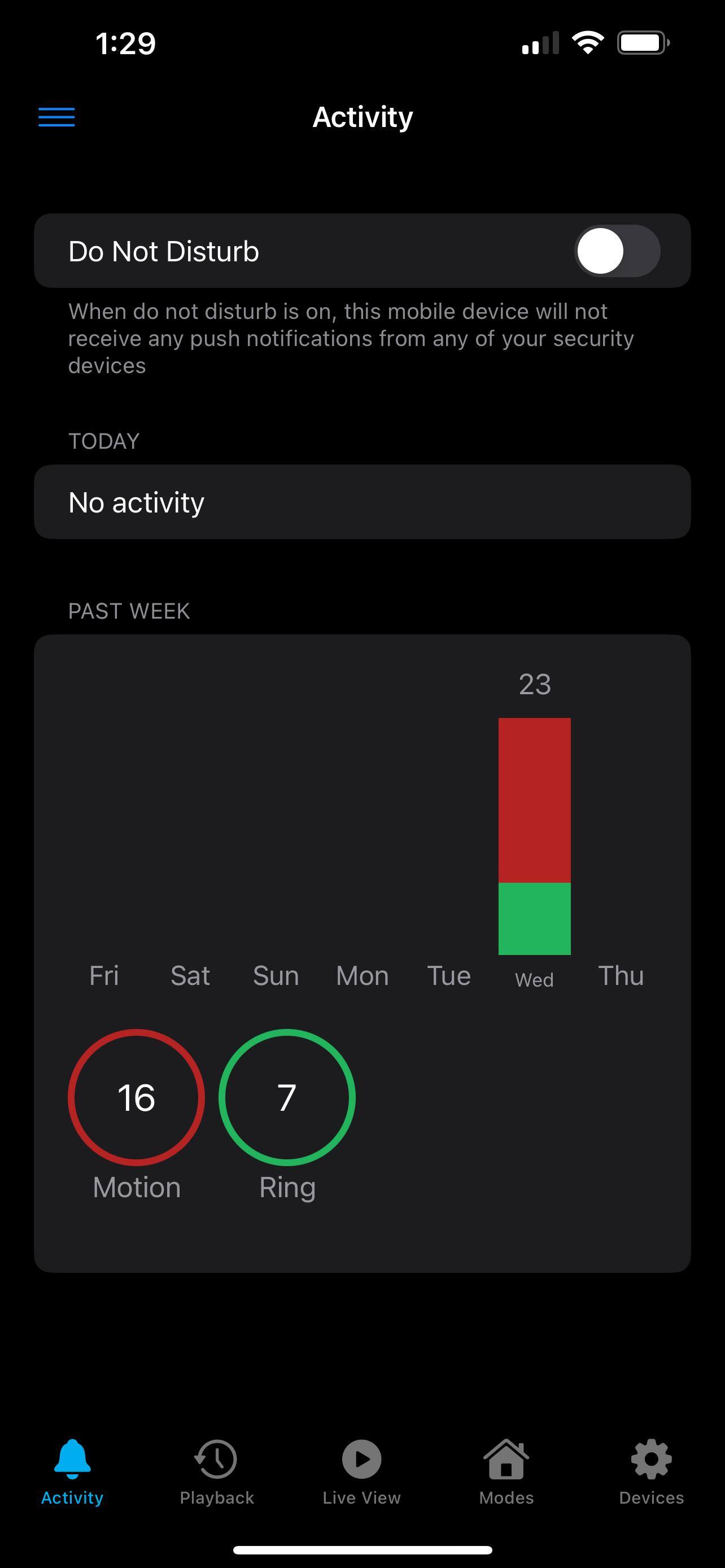Open the hamburger drawer menu
Screen dimensions: 725x1568
pos(56,117)
